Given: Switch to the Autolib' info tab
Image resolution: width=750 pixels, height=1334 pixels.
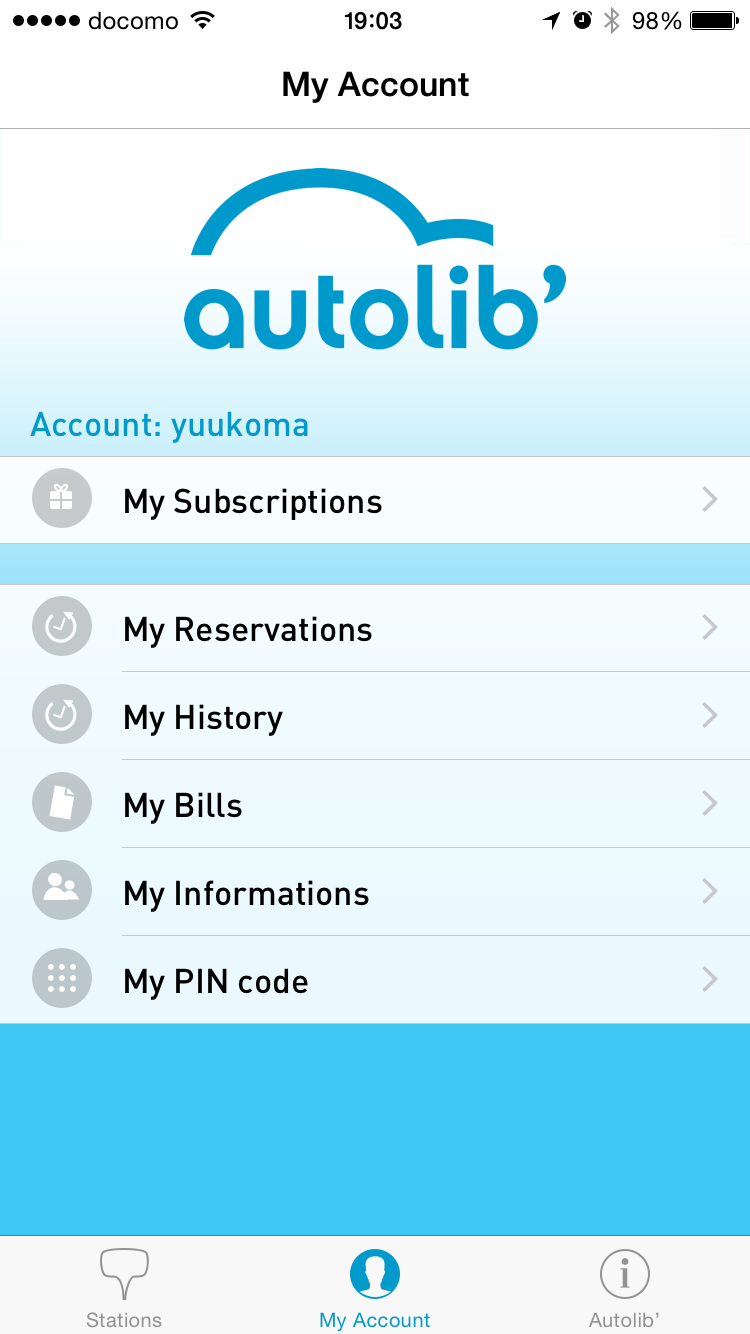Looking at the screenshot, I should tap(625, 1288).
